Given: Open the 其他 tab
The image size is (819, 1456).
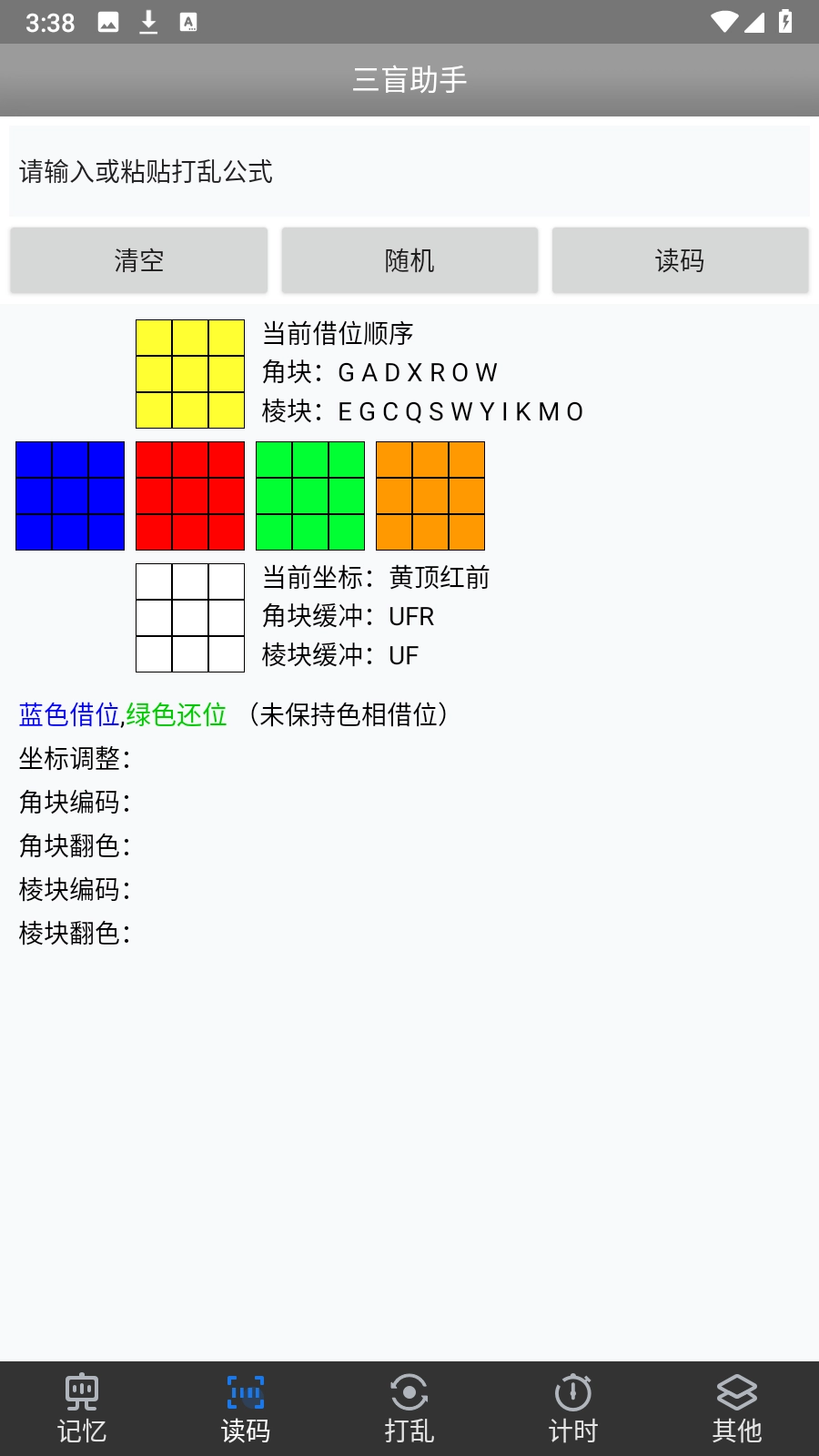Looking at the screenshot, I should 737,1409.
